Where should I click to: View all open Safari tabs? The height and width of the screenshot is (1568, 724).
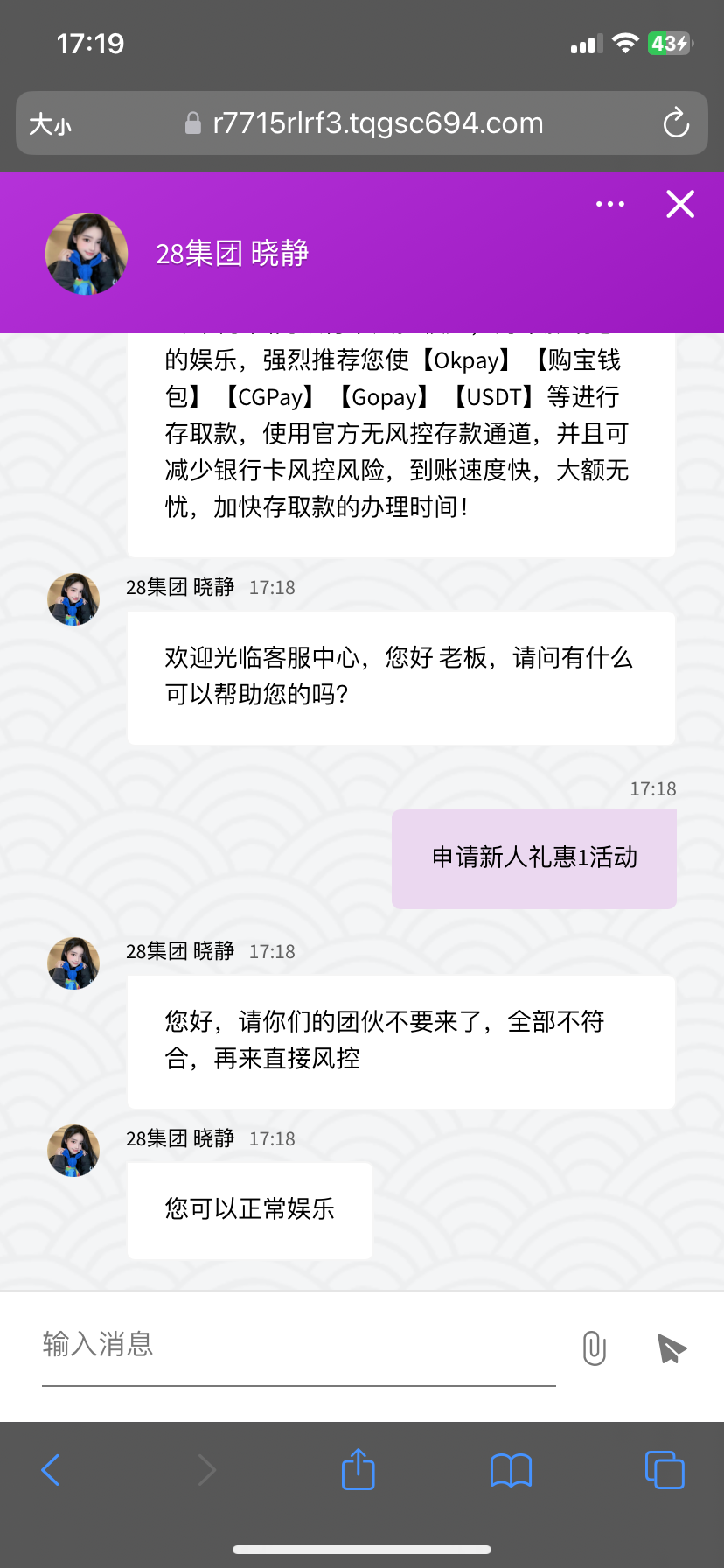[x=664, y=1469]
